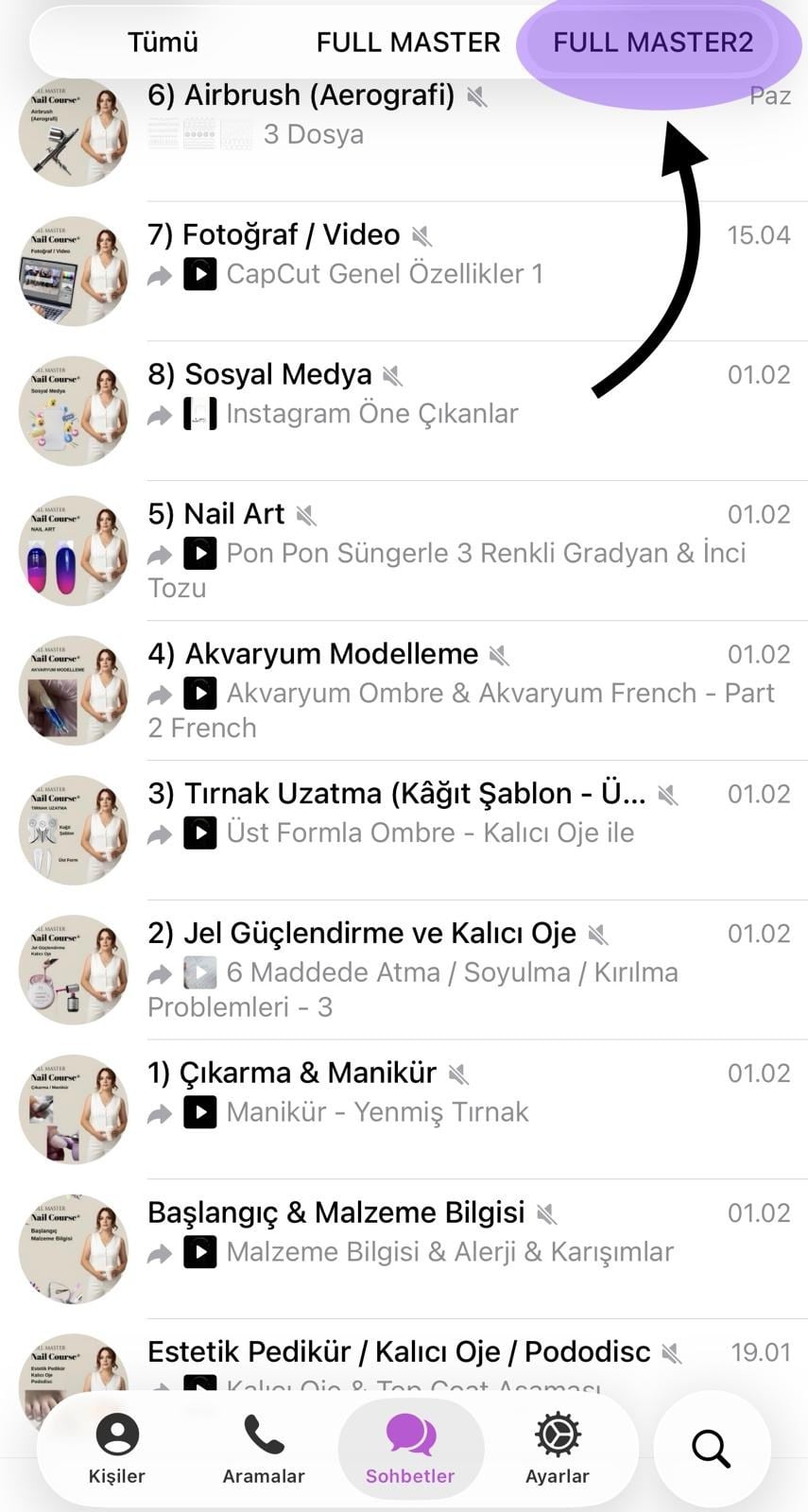Screen dimensions: 808x1512
Task: Open the 1) Çıkarma & Manikür chat
Action: [404, 1110]
